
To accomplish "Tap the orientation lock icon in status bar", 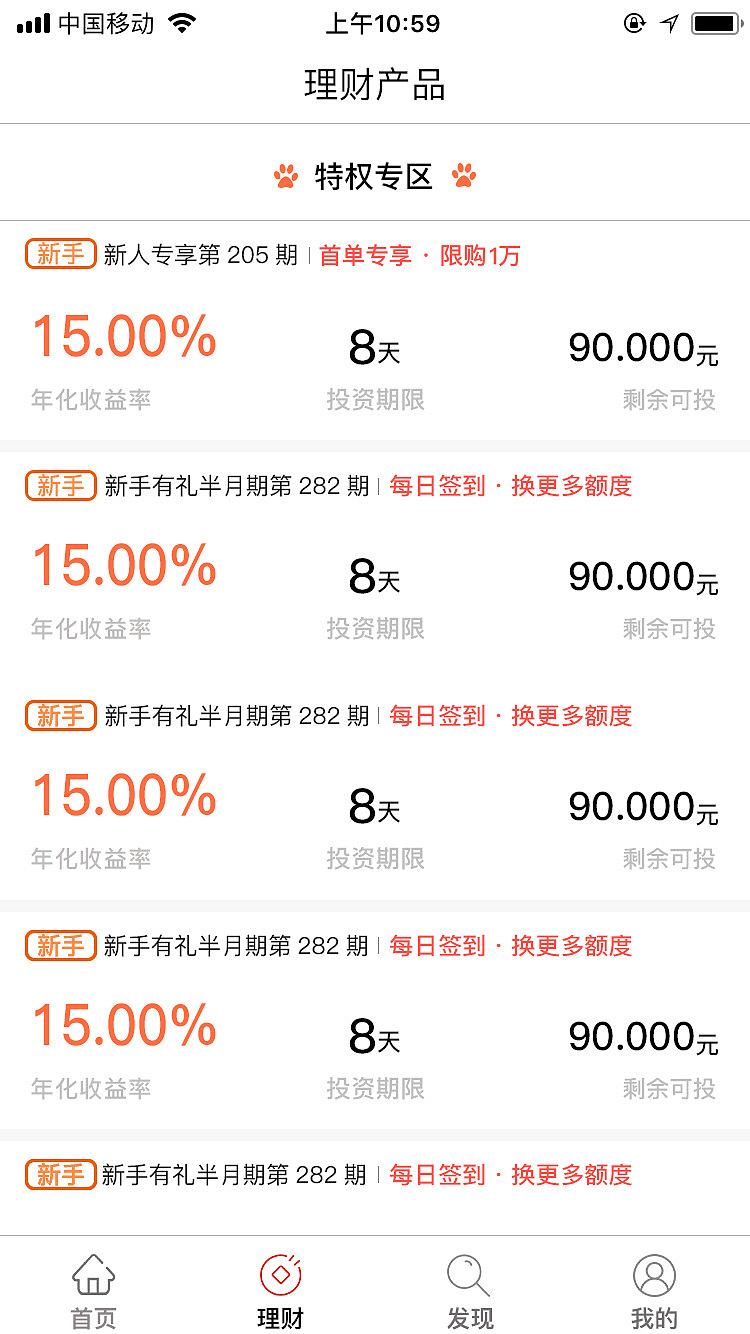I will click(634, 22).
